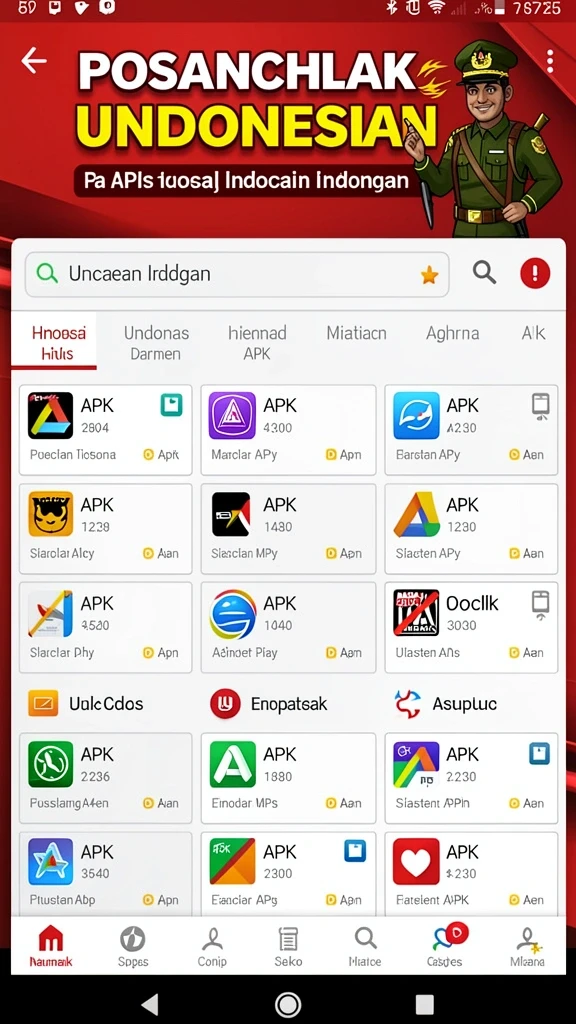Tap the Uncaean Irddgan search field

coord(237,274)
